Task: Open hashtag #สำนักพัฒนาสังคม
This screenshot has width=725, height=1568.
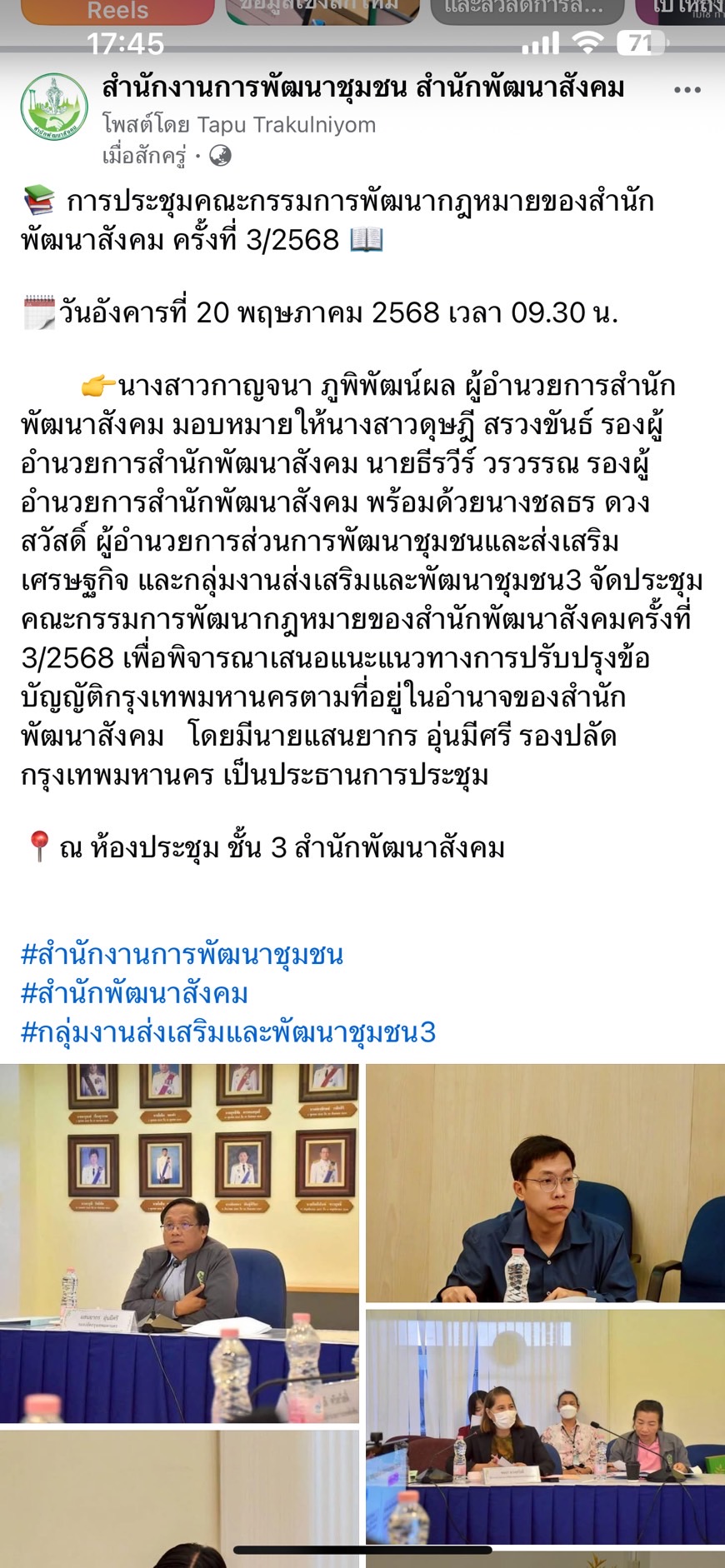Action: pyautogui.click(x=134, y=993)
